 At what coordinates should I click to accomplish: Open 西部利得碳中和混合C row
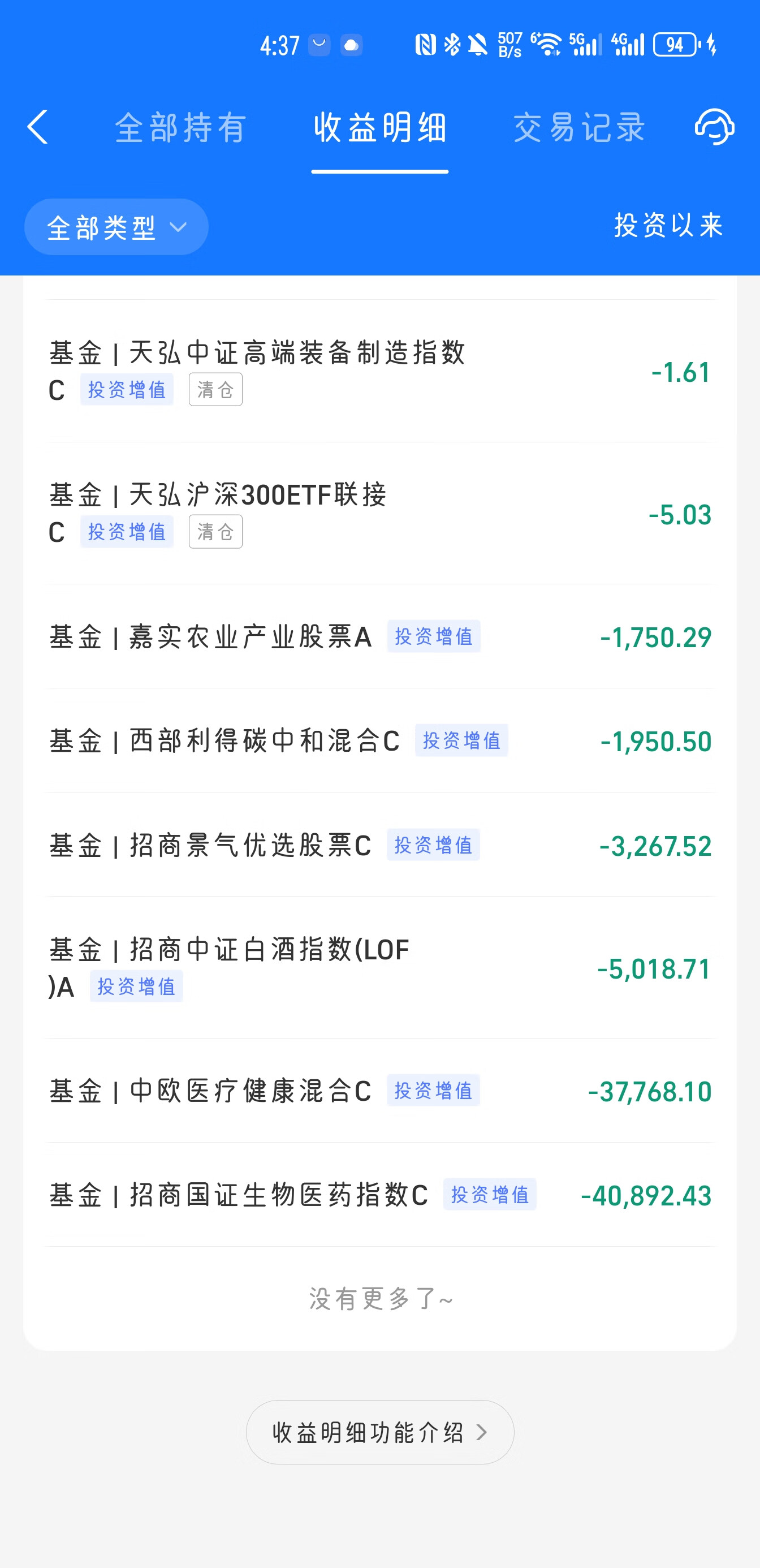[x=381, y=740]
